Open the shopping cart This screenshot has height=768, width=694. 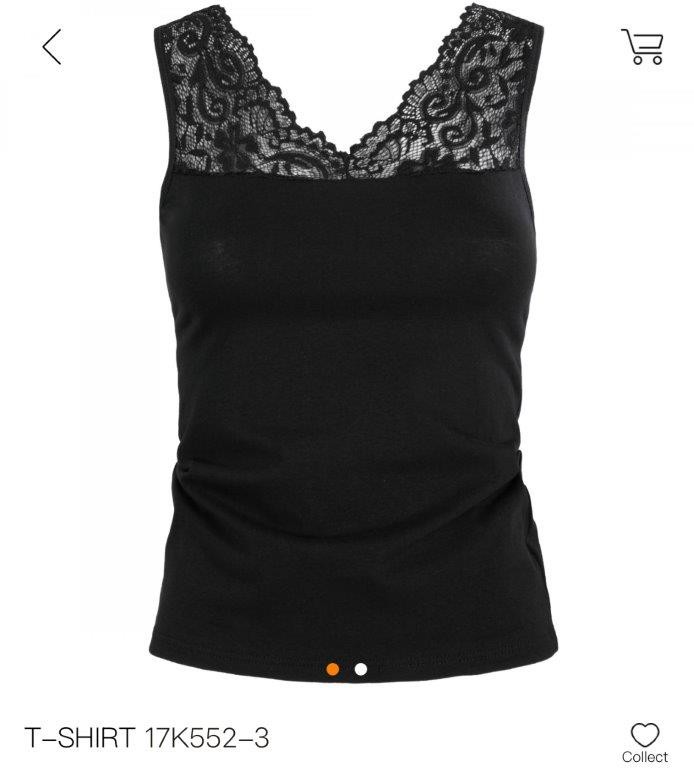pos(642,46)
